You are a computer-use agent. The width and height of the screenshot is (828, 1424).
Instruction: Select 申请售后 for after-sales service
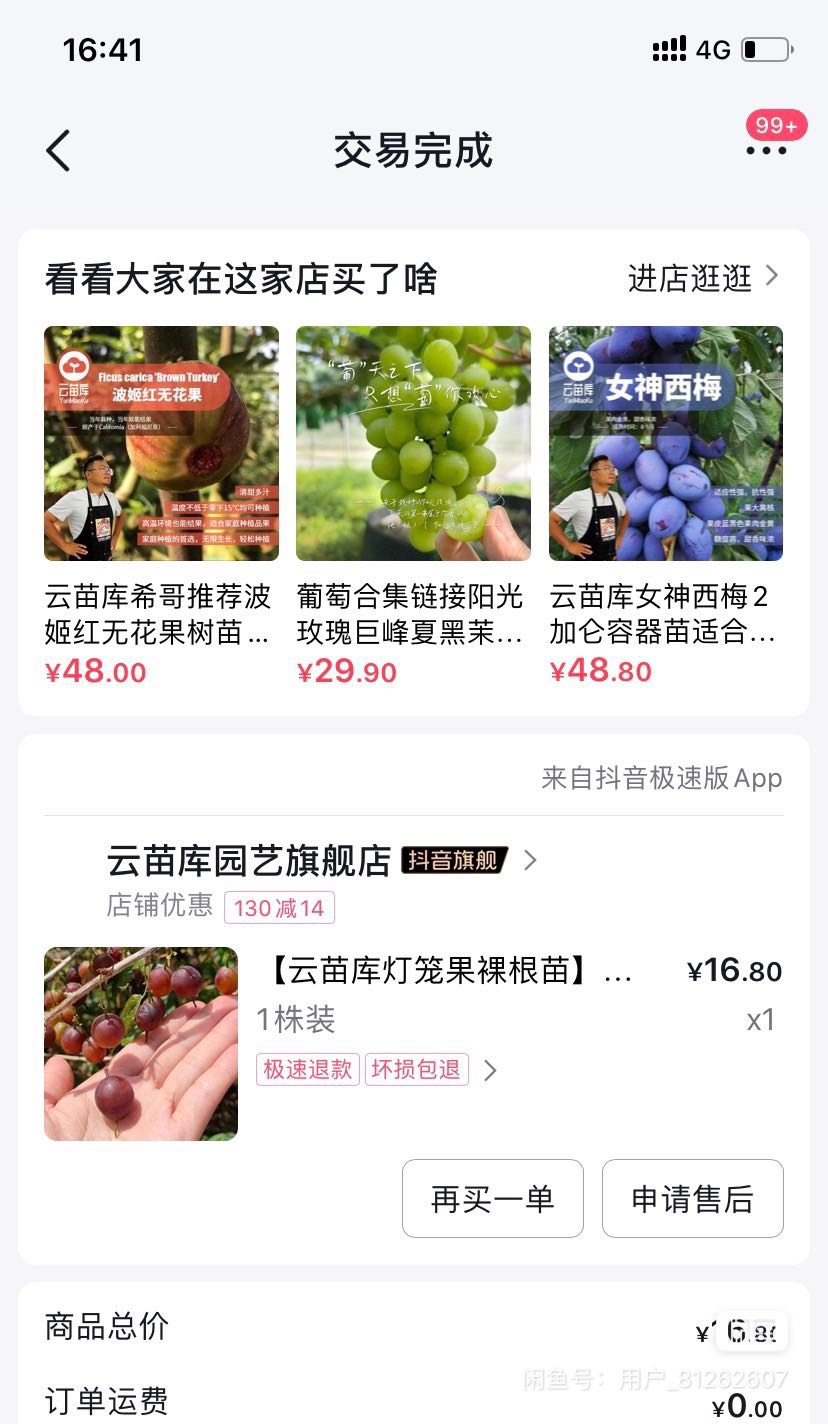[692, 1198]
